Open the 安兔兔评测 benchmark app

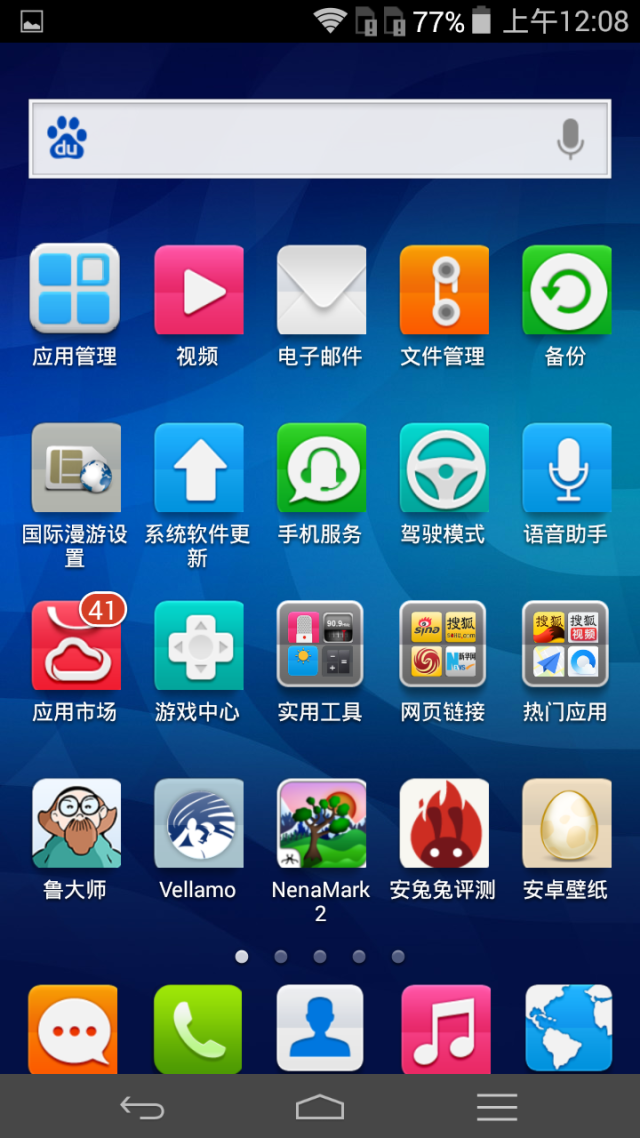point(443,824)
